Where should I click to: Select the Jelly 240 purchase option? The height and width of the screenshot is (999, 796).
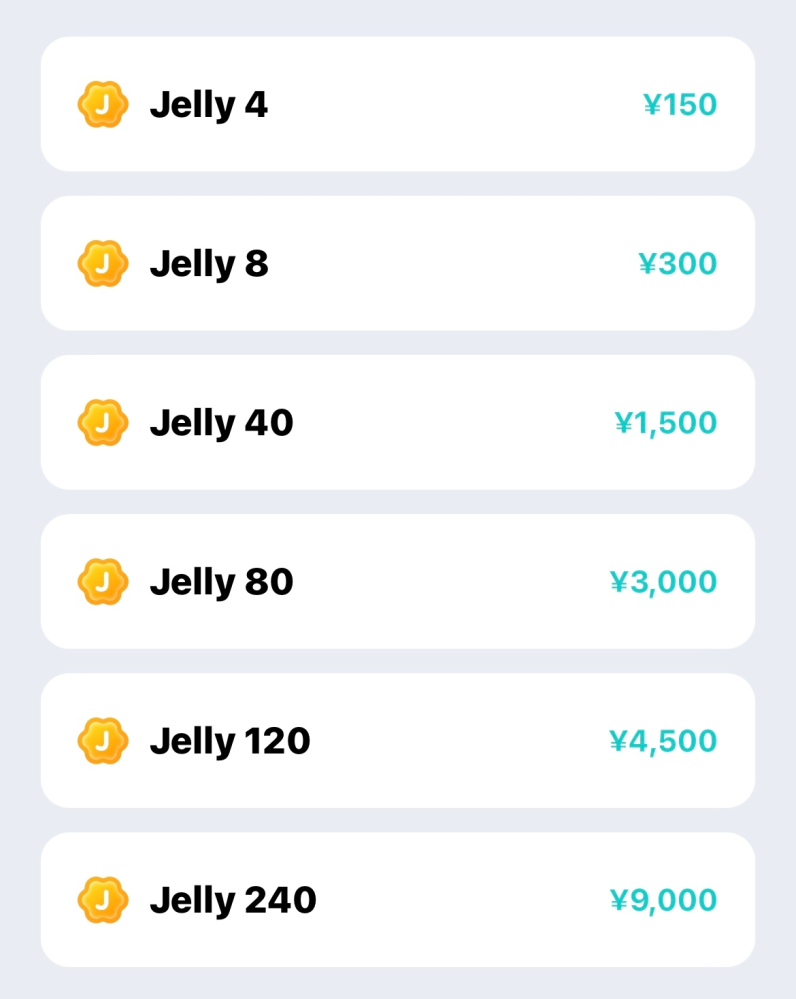tap(398, 899)
